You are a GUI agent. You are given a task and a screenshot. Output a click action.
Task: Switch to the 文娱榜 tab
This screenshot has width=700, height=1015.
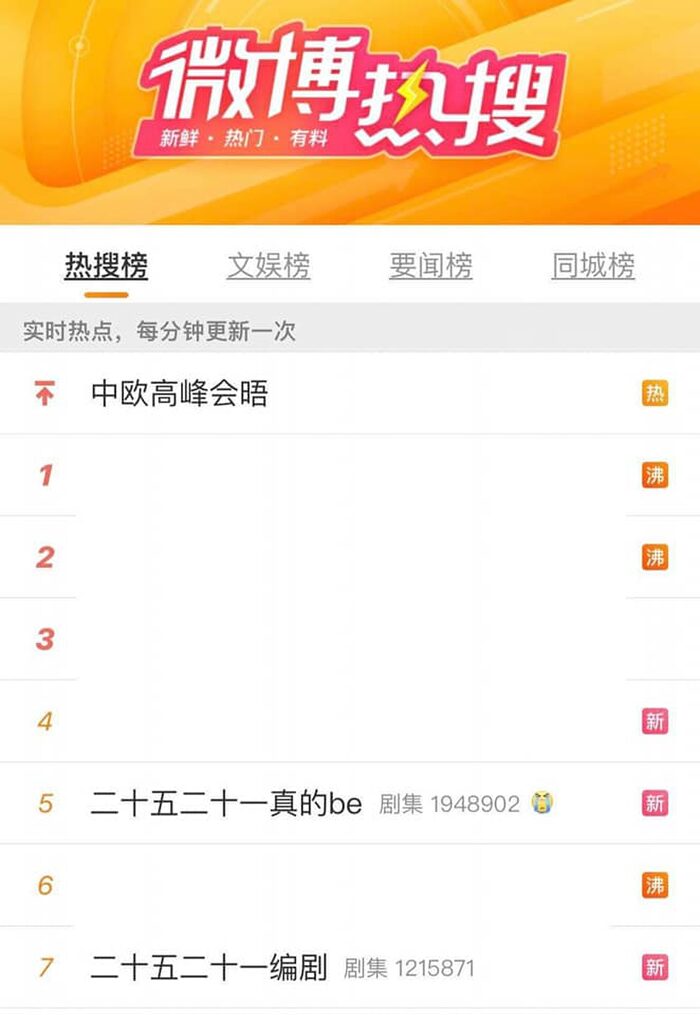point(268,266)
